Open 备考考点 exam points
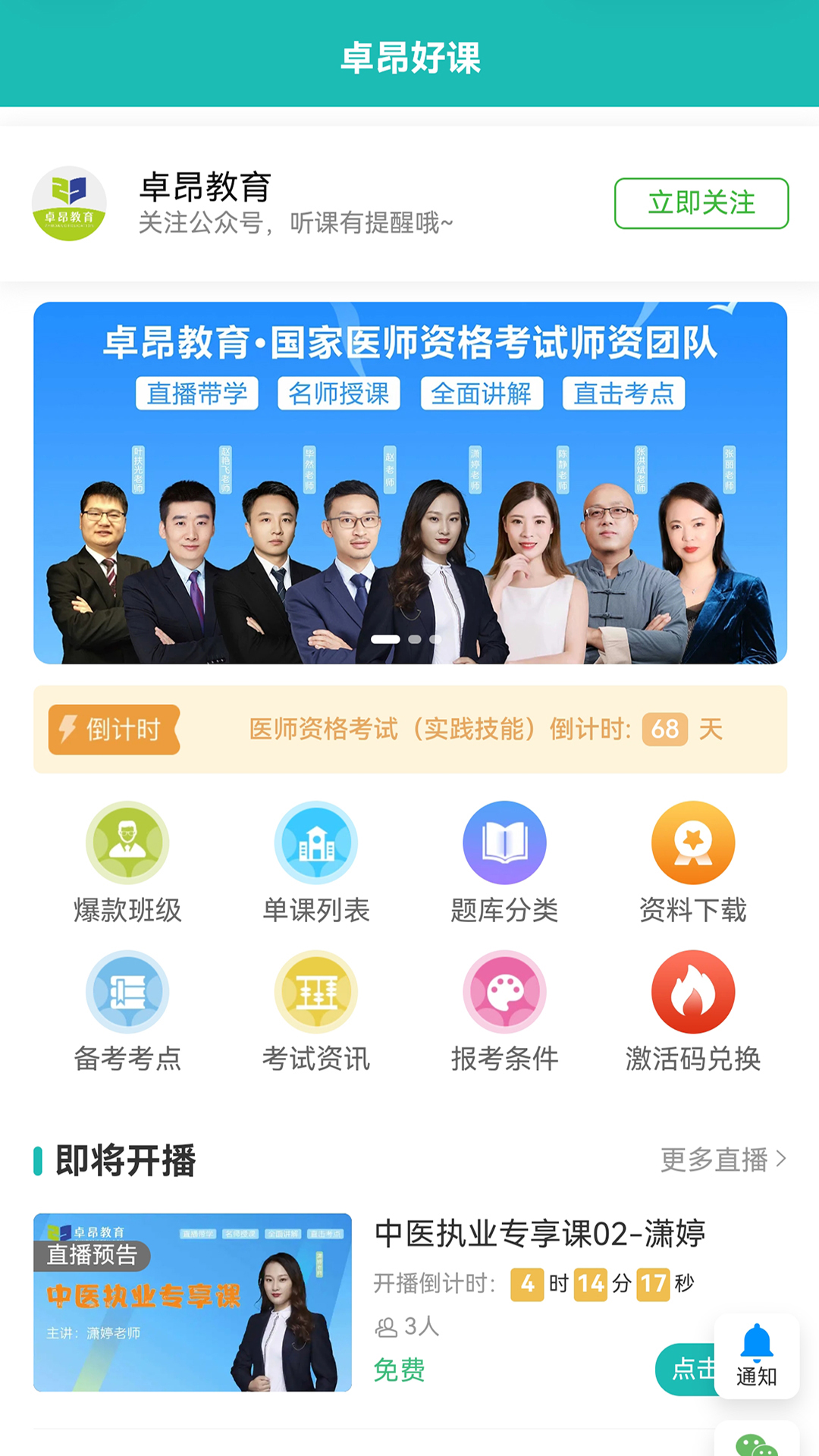 pos(127,1011)
